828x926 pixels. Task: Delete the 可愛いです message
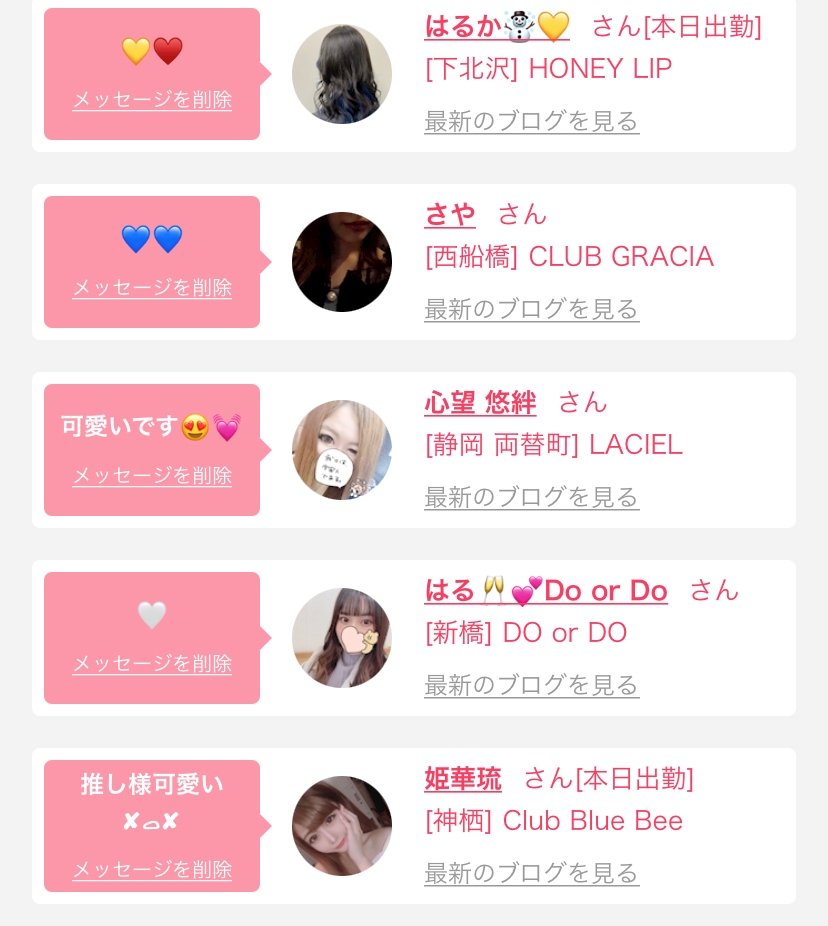(x=152, y=476)
